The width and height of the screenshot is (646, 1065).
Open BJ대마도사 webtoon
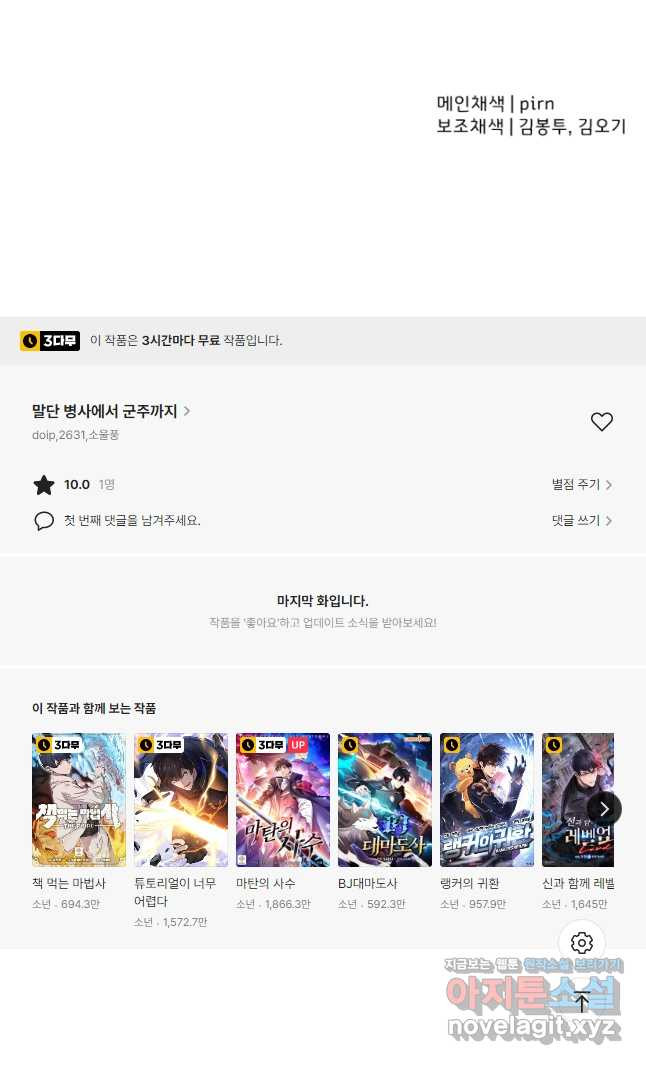click(385, 800)
